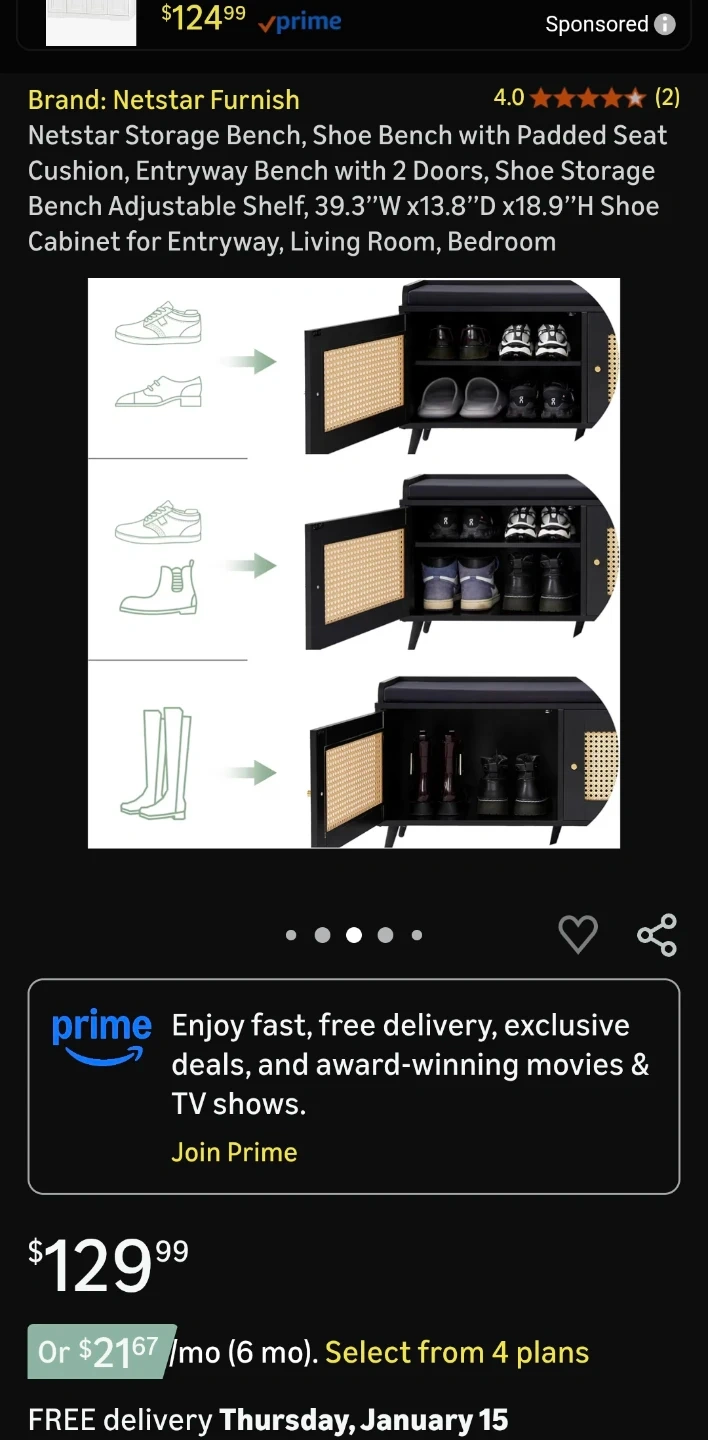Open the shoe bench product image
This screenshot has width=708, height=1440.
[354, 563]
